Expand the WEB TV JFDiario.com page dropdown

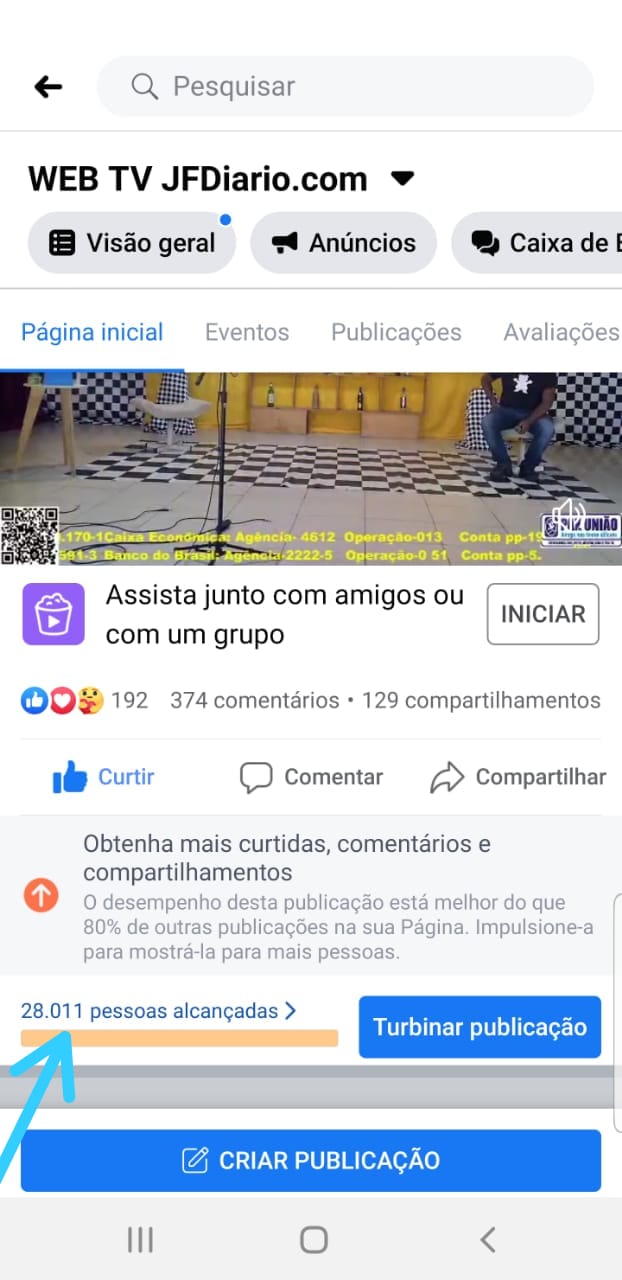point(402,180)
